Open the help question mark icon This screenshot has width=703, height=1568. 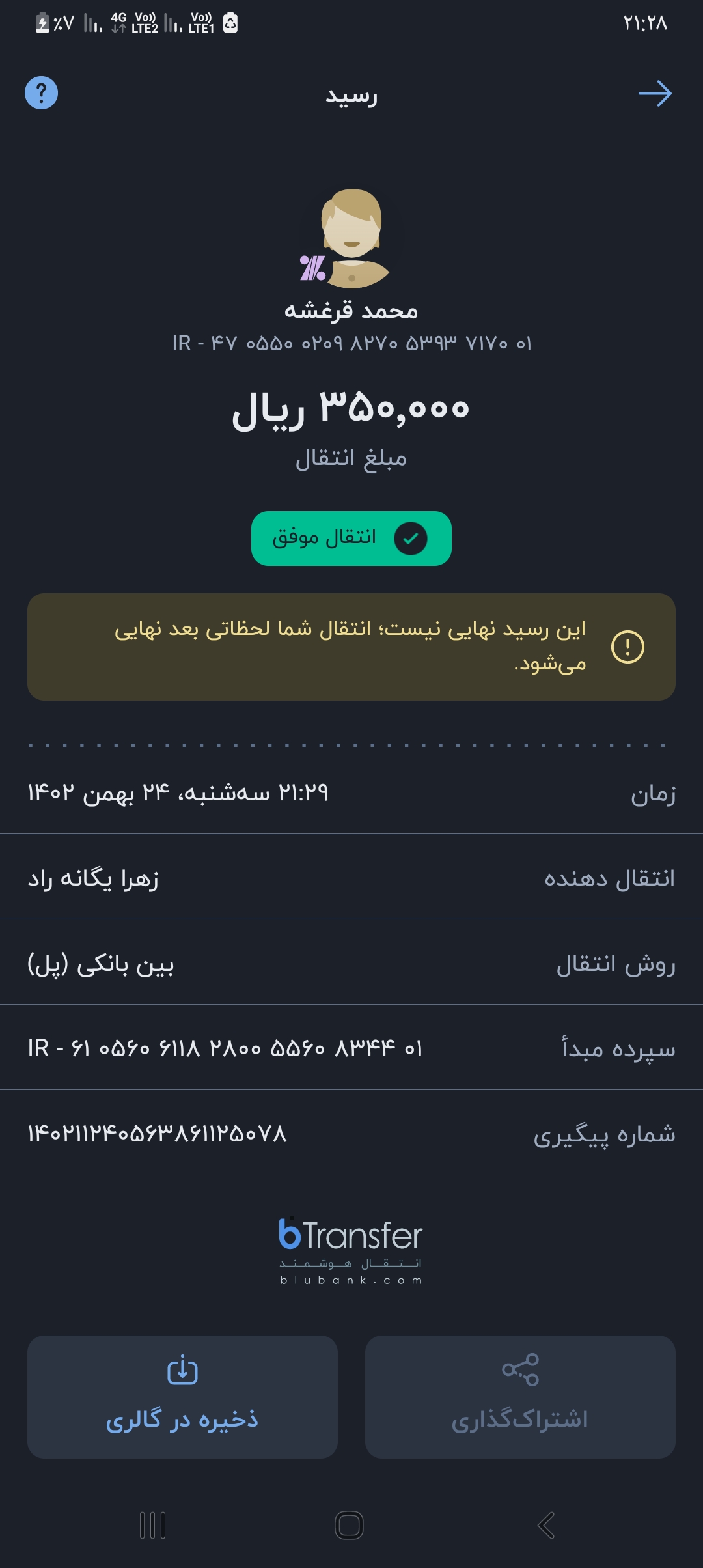[41, 93]
